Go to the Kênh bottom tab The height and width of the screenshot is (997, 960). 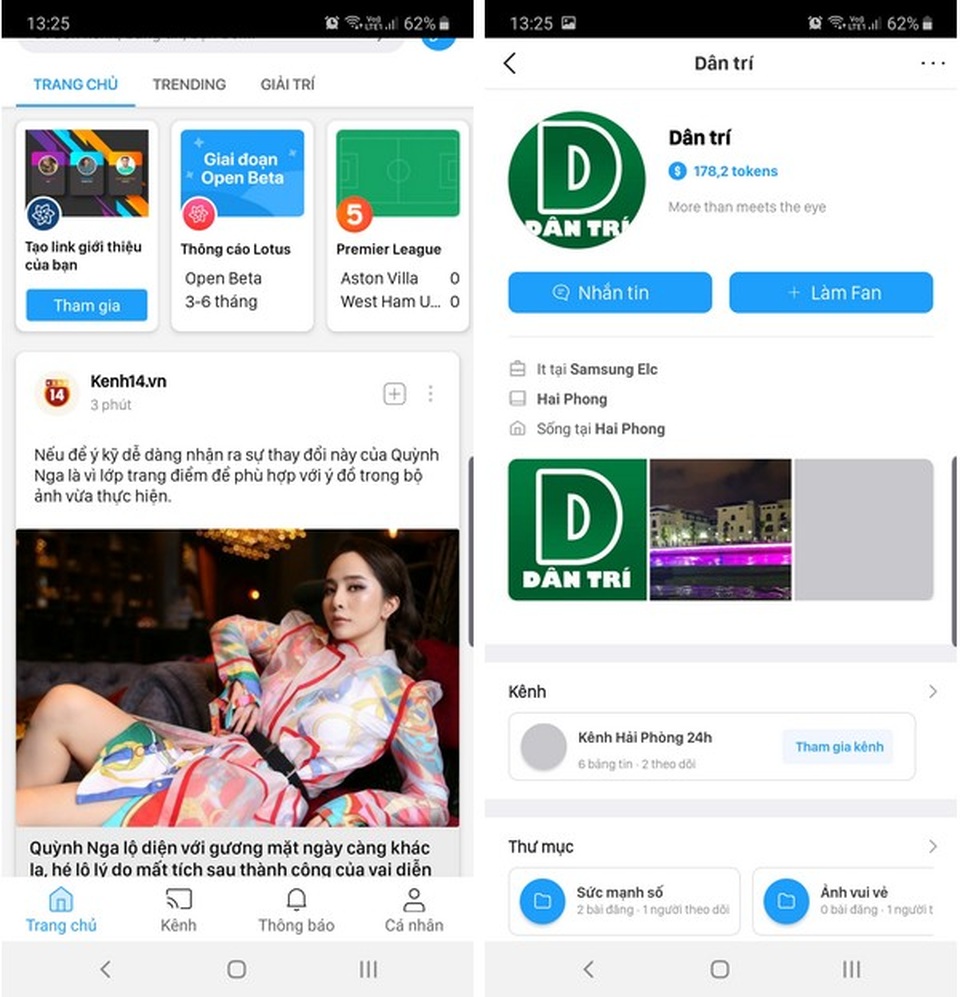coord(178,910)
